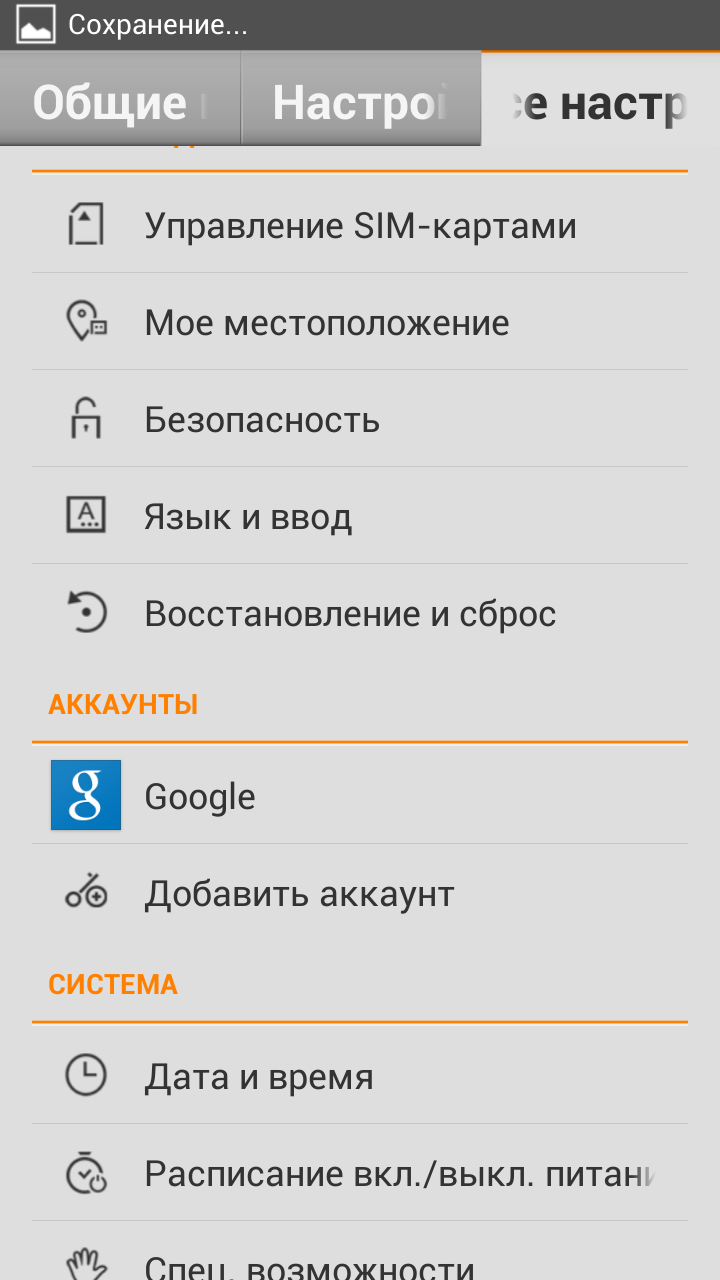720x1280 pixels.
Task: Open Дата и время settings
Action: point(360,1076)
